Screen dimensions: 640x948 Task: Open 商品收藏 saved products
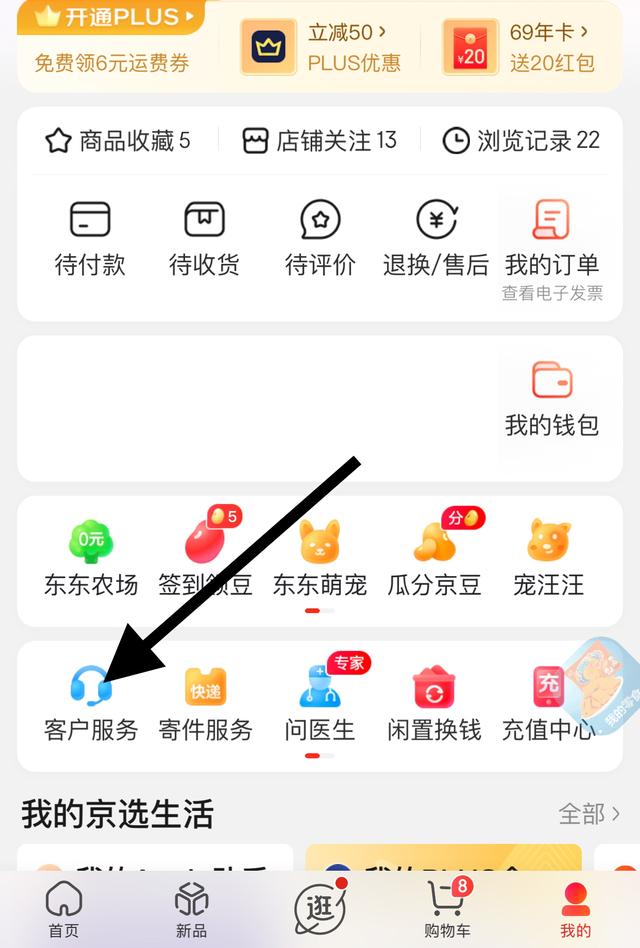(x=118, y=141)
